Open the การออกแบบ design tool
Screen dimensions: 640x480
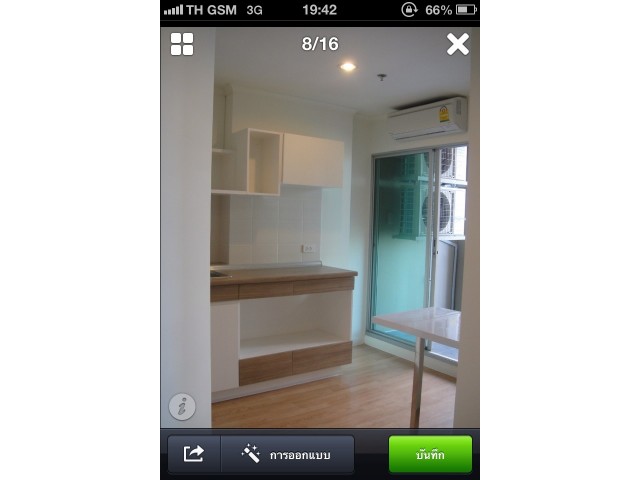coord(287,454)
